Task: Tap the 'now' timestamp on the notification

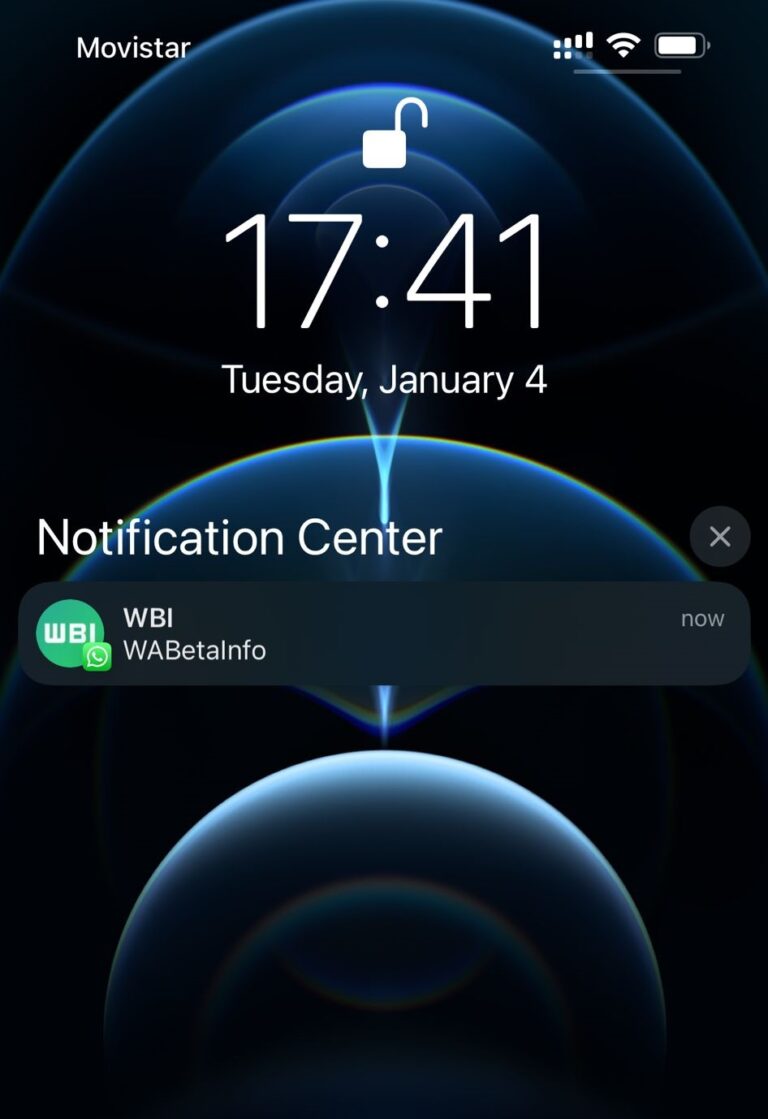Action: pyautogui.click(x=702, y=618)
